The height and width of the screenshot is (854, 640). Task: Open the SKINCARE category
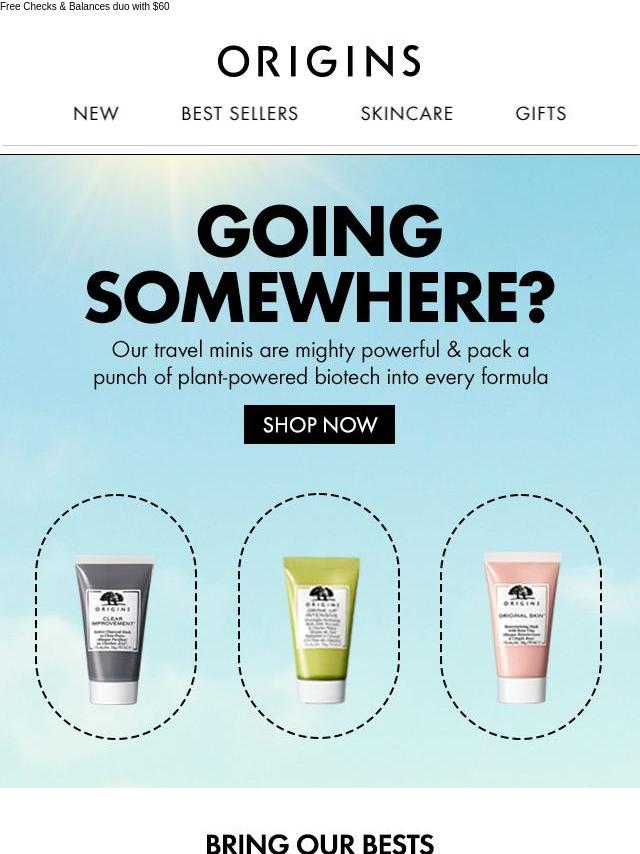[x=406, y=114]
